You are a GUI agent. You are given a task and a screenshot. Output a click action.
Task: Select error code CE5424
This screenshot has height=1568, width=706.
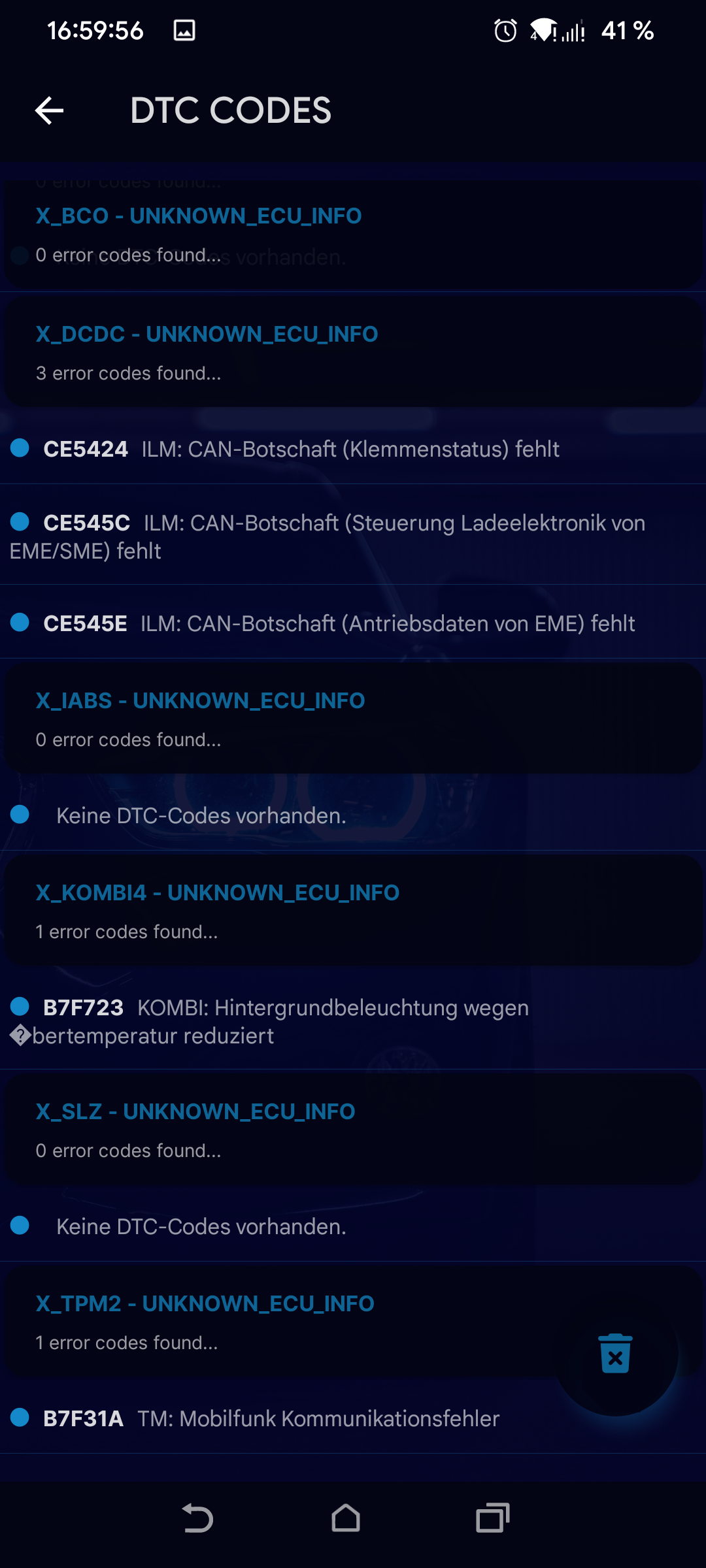353,449
